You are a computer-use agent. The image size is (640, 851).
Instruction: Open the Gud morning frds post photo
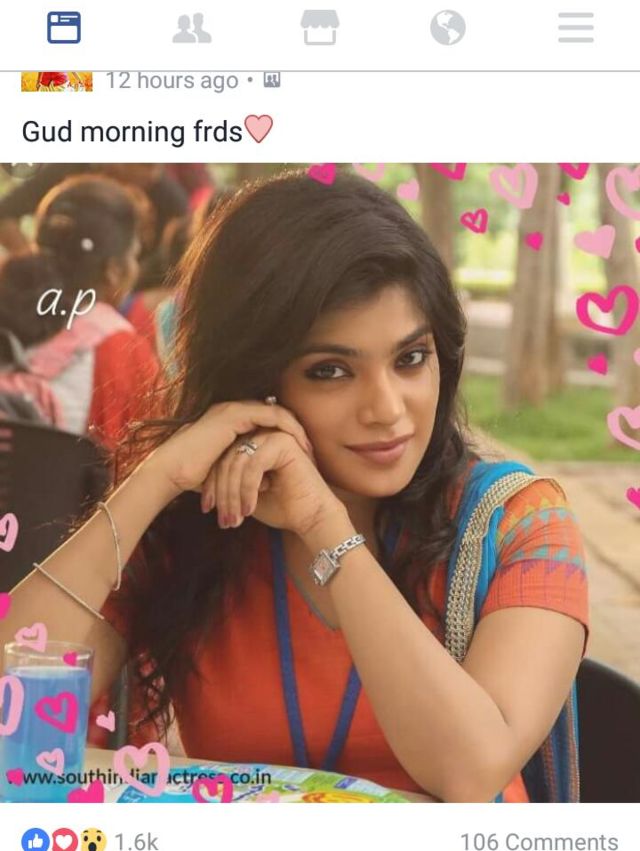click(320, 480)
